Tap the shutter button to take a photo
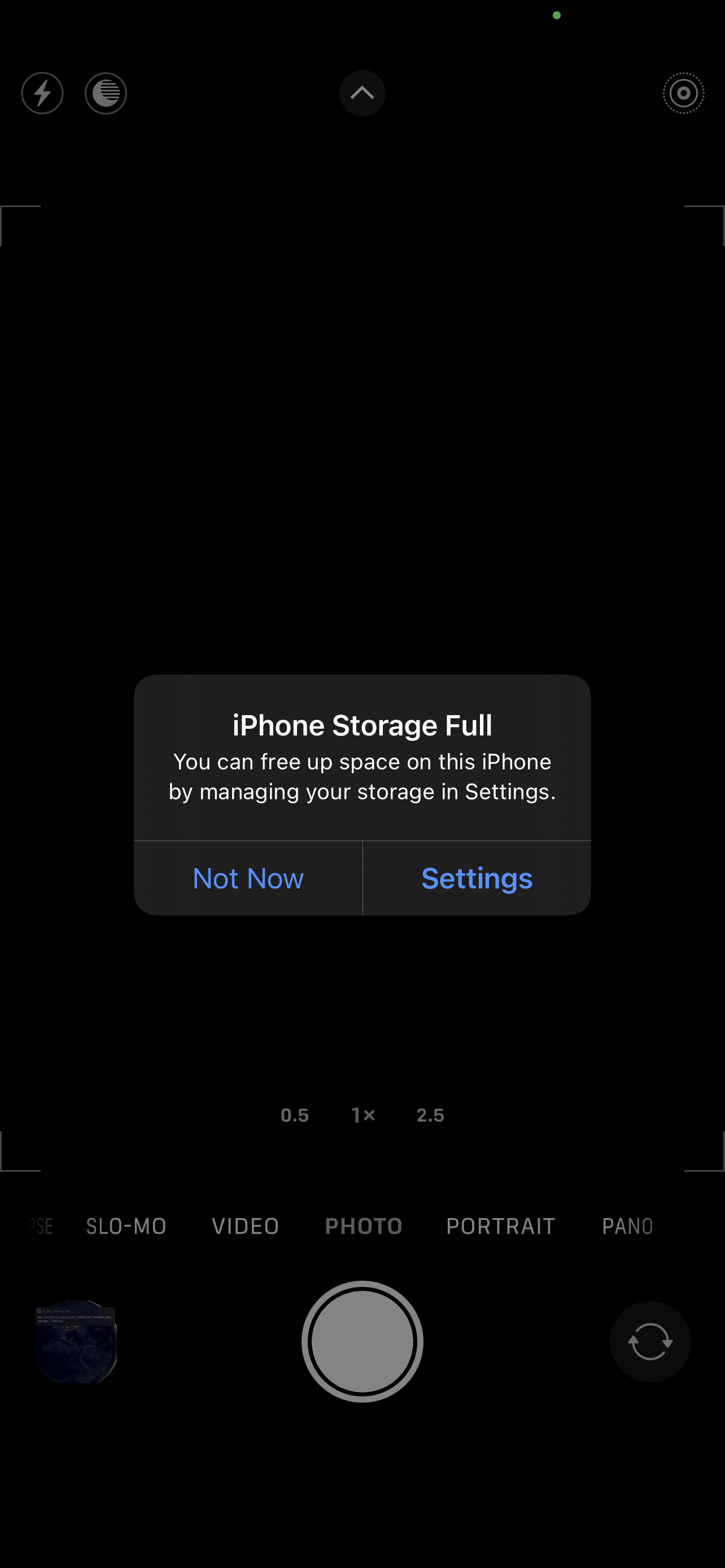 pos(362,1342)
